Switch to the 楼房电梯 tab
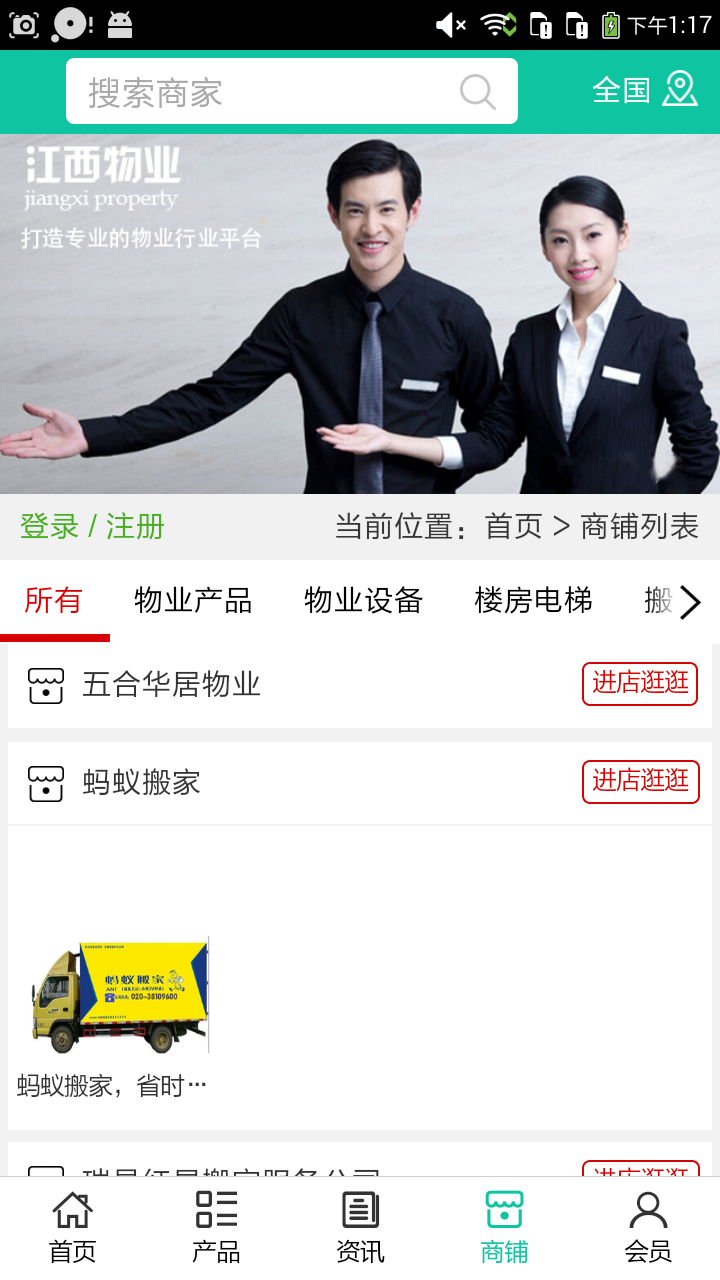The width and height of the screenshot is (720, 1280). [x=533, y=600]
